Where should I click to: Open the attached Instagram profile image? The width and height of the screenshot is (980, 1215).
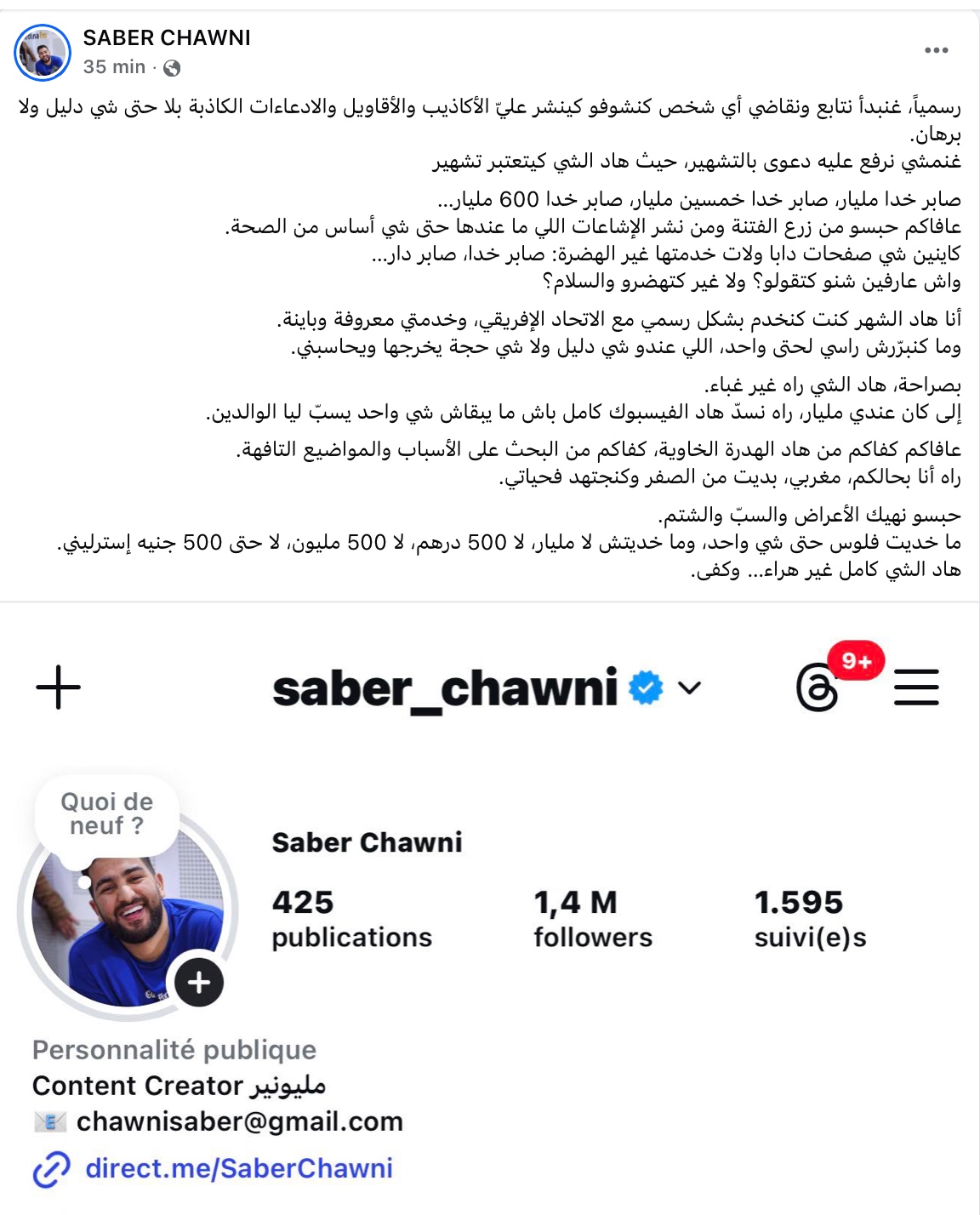pyautogui.click(x=490, y=907)
